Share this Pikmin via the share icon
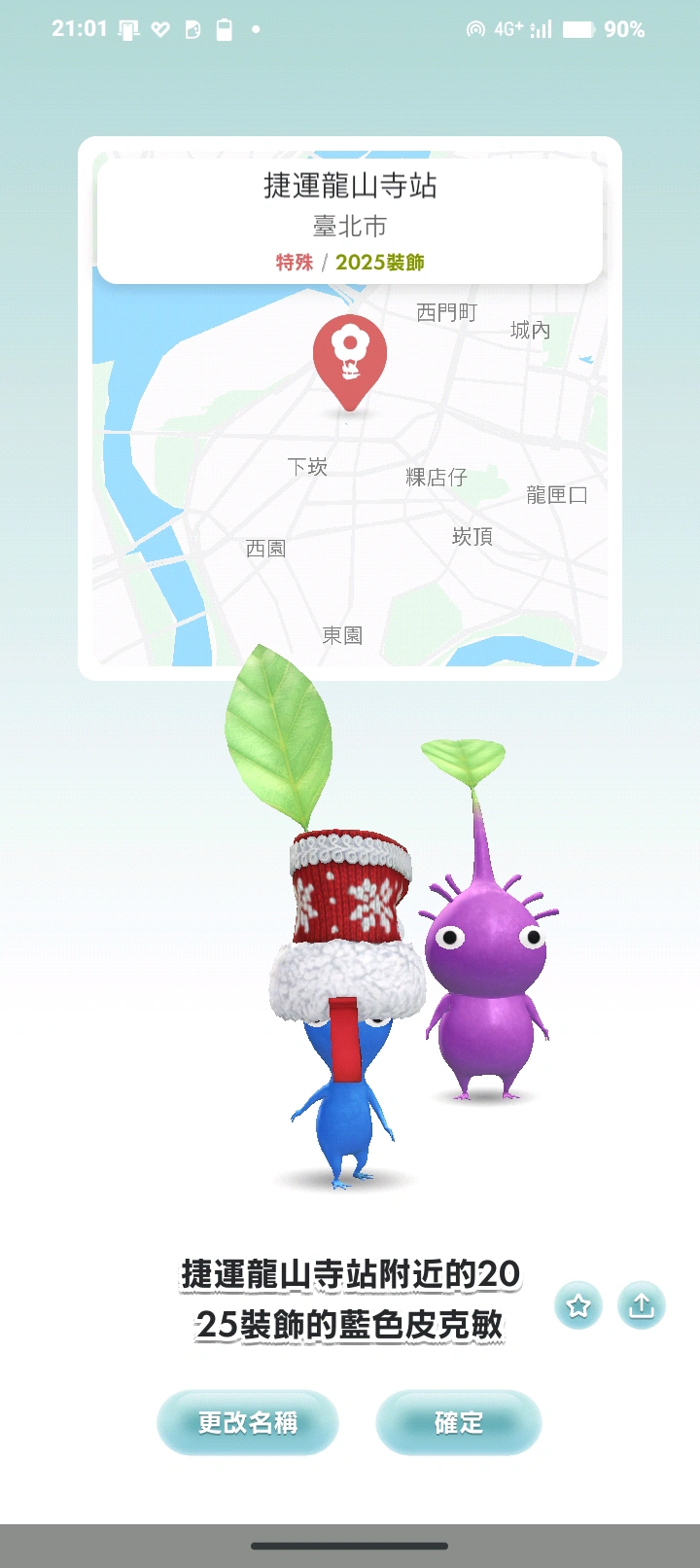This screenshot has height=1568, width=700. coord(641,1305)
